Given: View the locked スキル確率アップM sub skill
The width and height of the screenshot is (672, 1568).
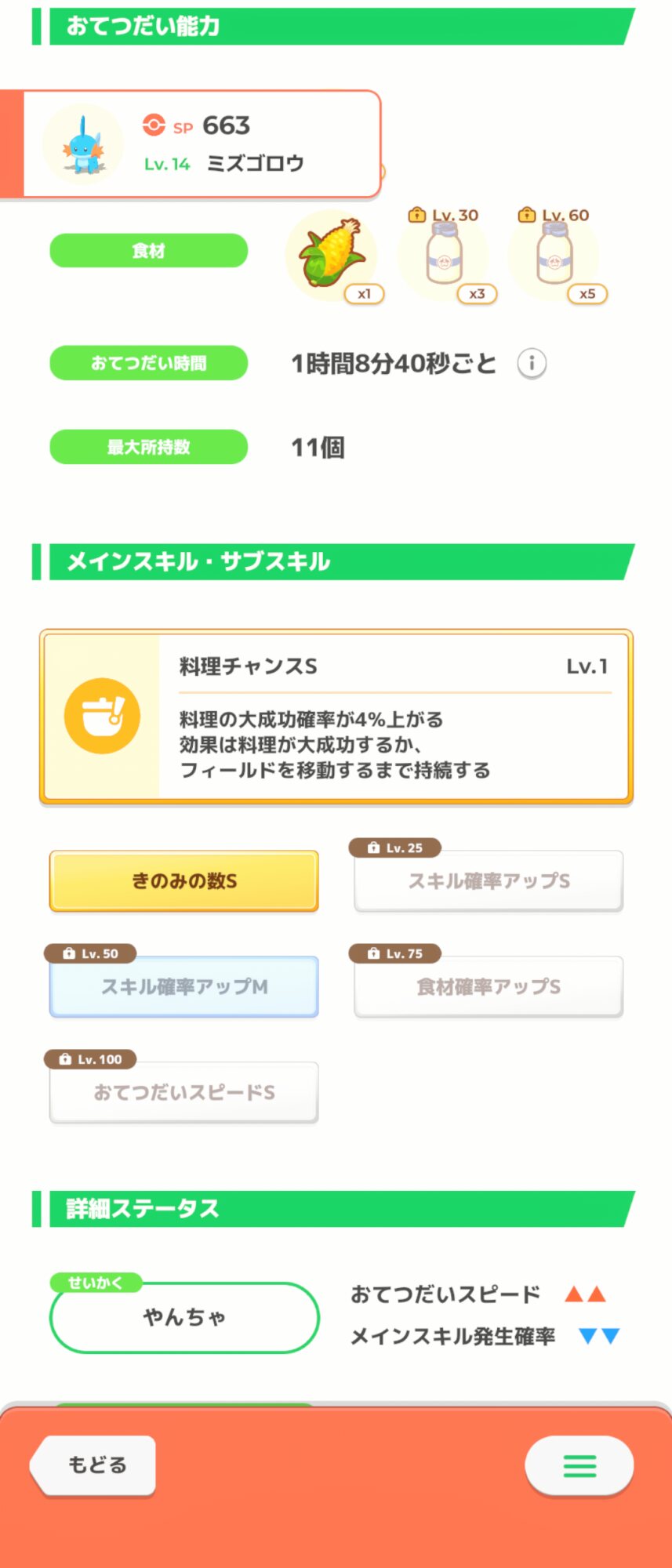Looking at the screenshot, I should (184, 986).
